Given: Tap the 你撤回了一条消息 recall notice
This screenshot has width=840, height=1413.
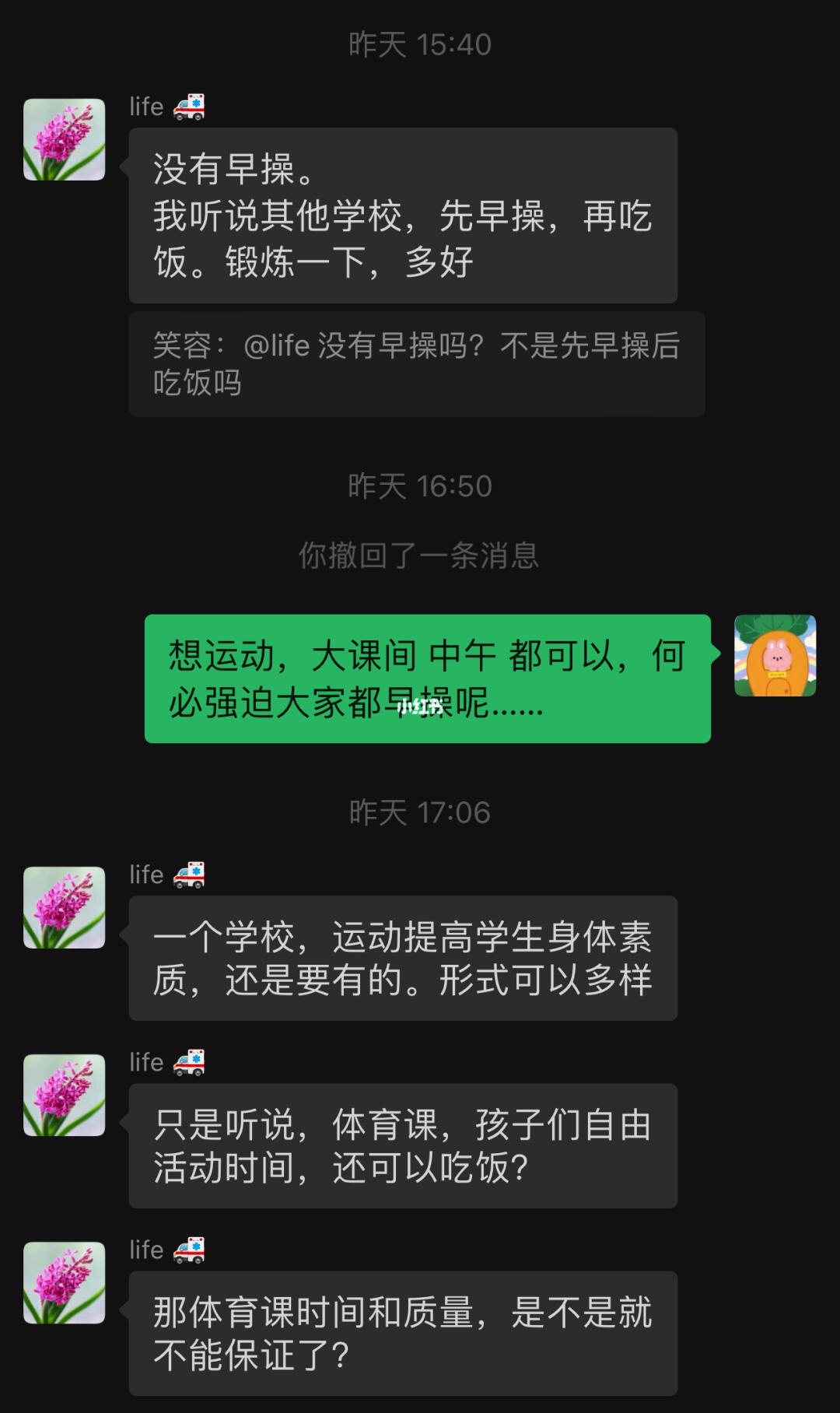Looking at the screenshot, I should pyautogui.click(x=420, y=554).
